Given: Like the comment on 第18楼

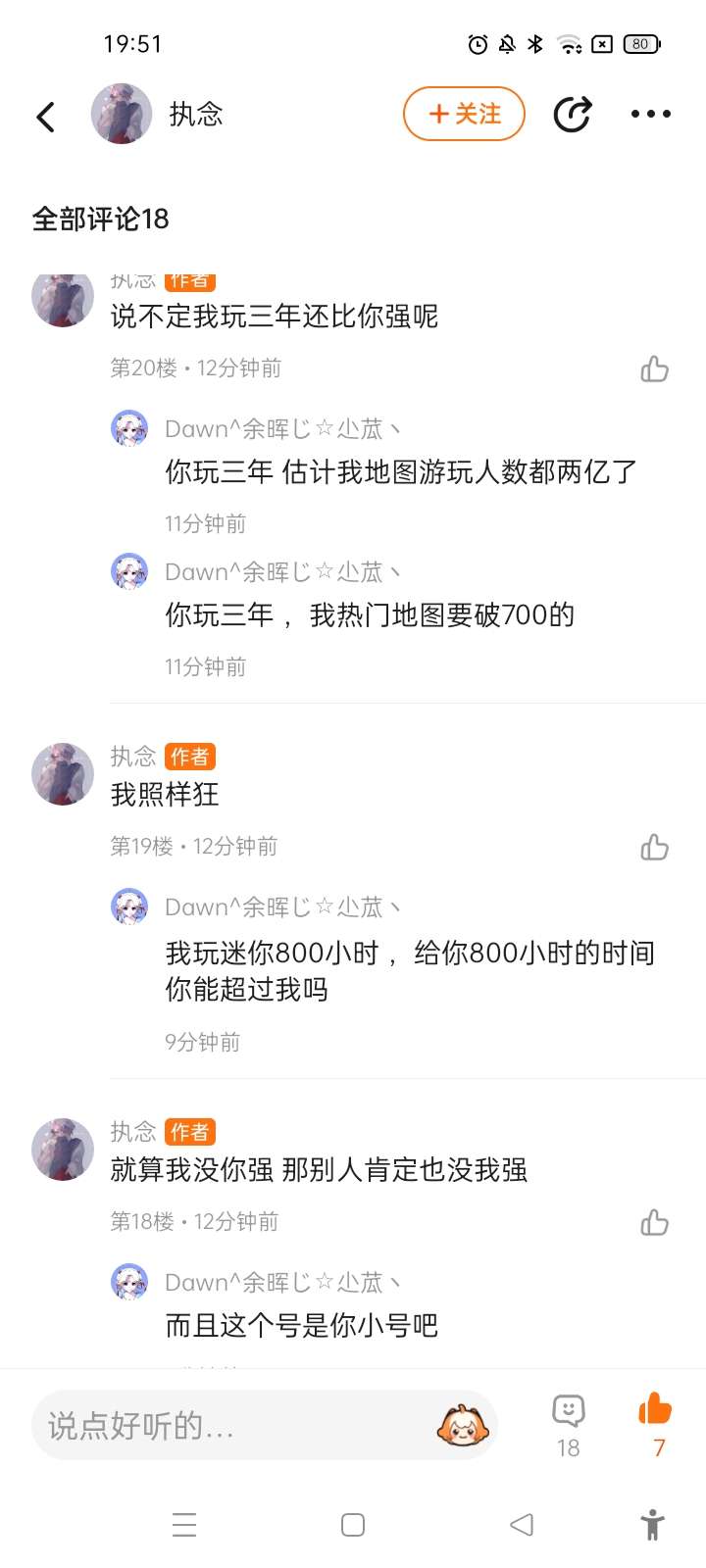Looking at the screenshot, I should [654, 1223].
